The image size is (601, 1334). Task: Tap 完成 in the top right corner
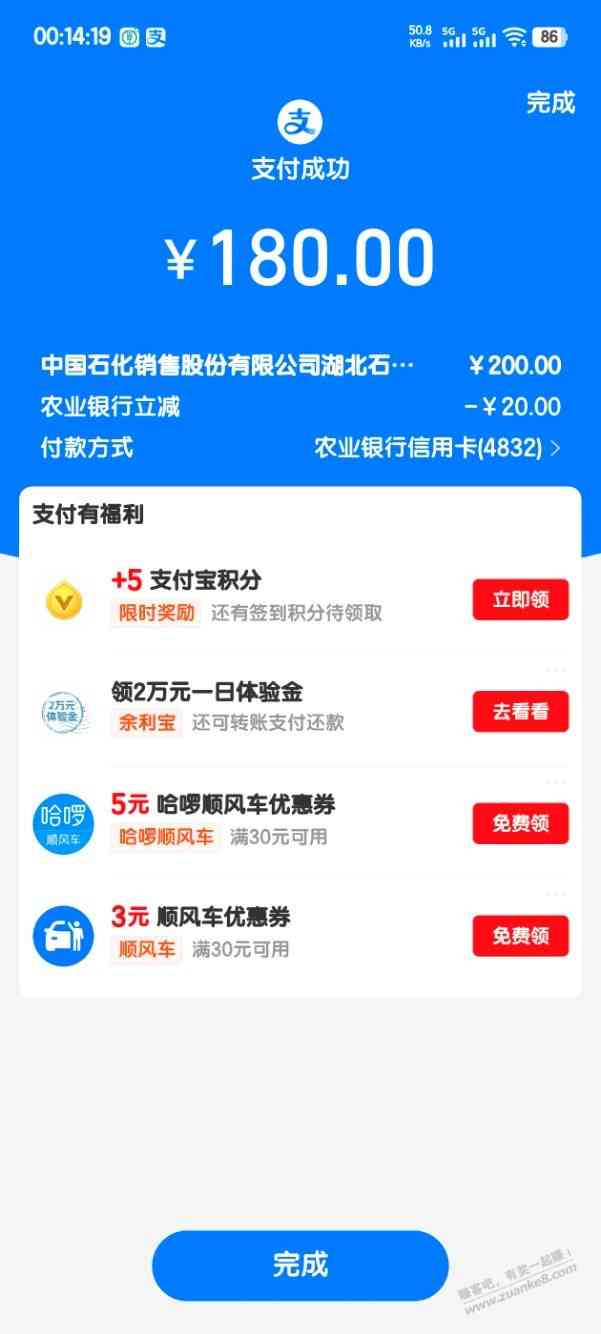551,103
